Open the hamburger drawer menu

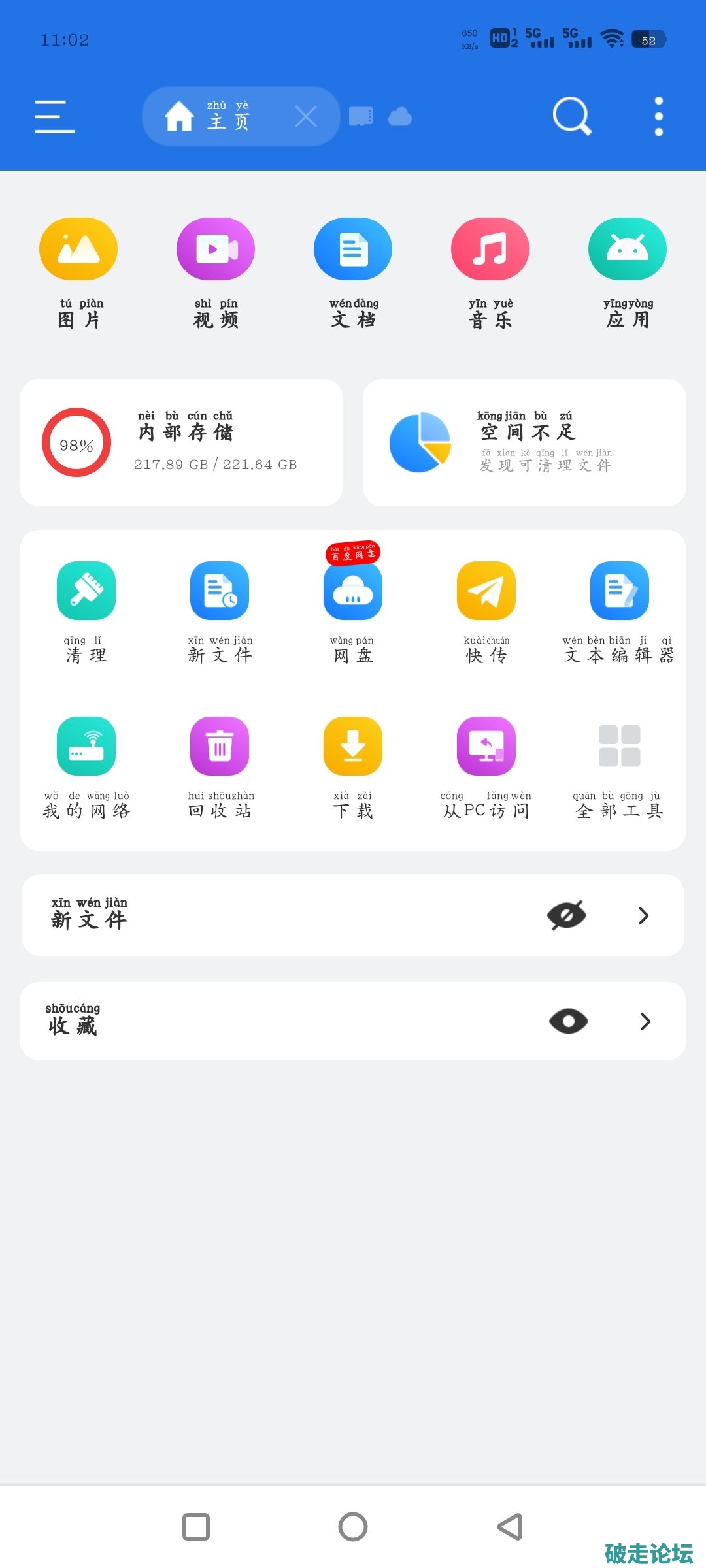point(55,117)
